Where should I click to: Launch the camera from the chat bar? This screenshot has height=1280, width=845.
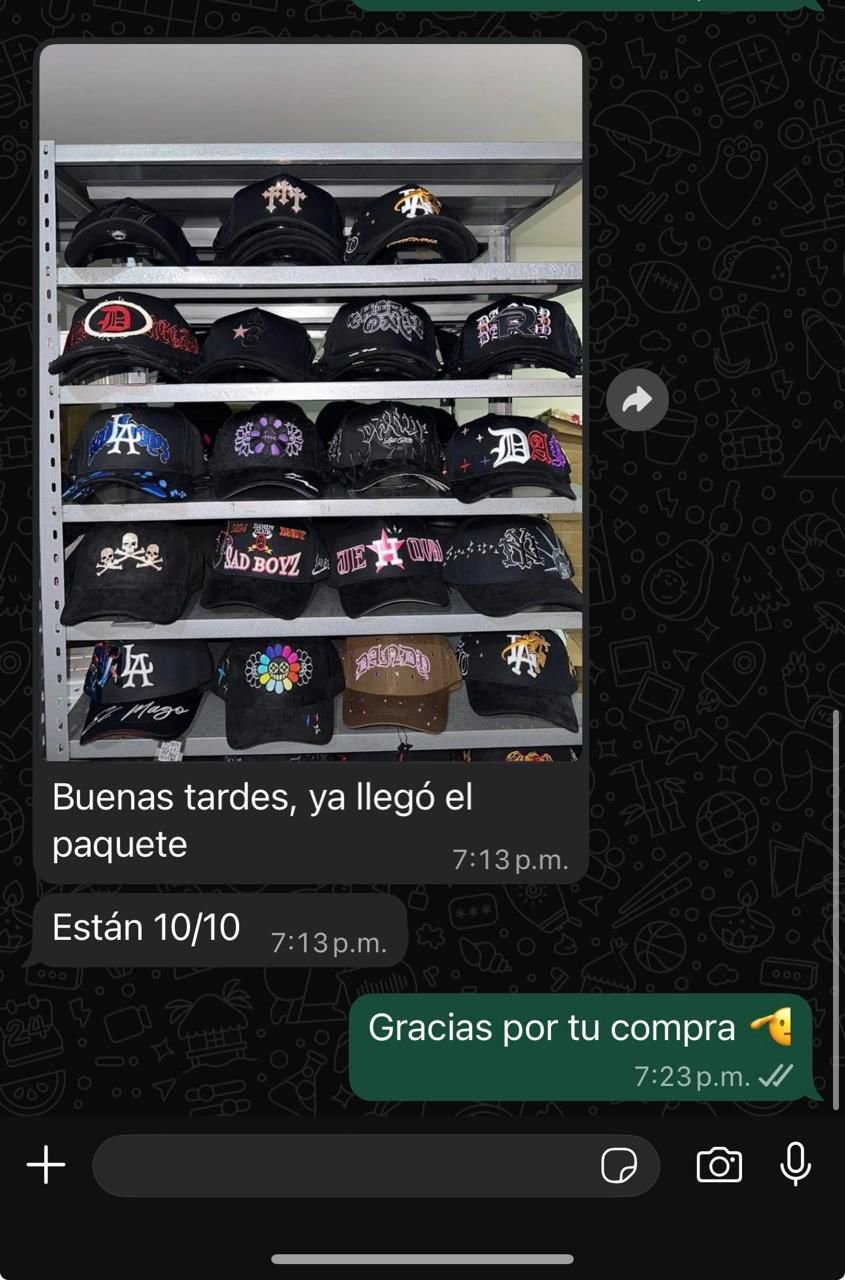(719, 1165)
